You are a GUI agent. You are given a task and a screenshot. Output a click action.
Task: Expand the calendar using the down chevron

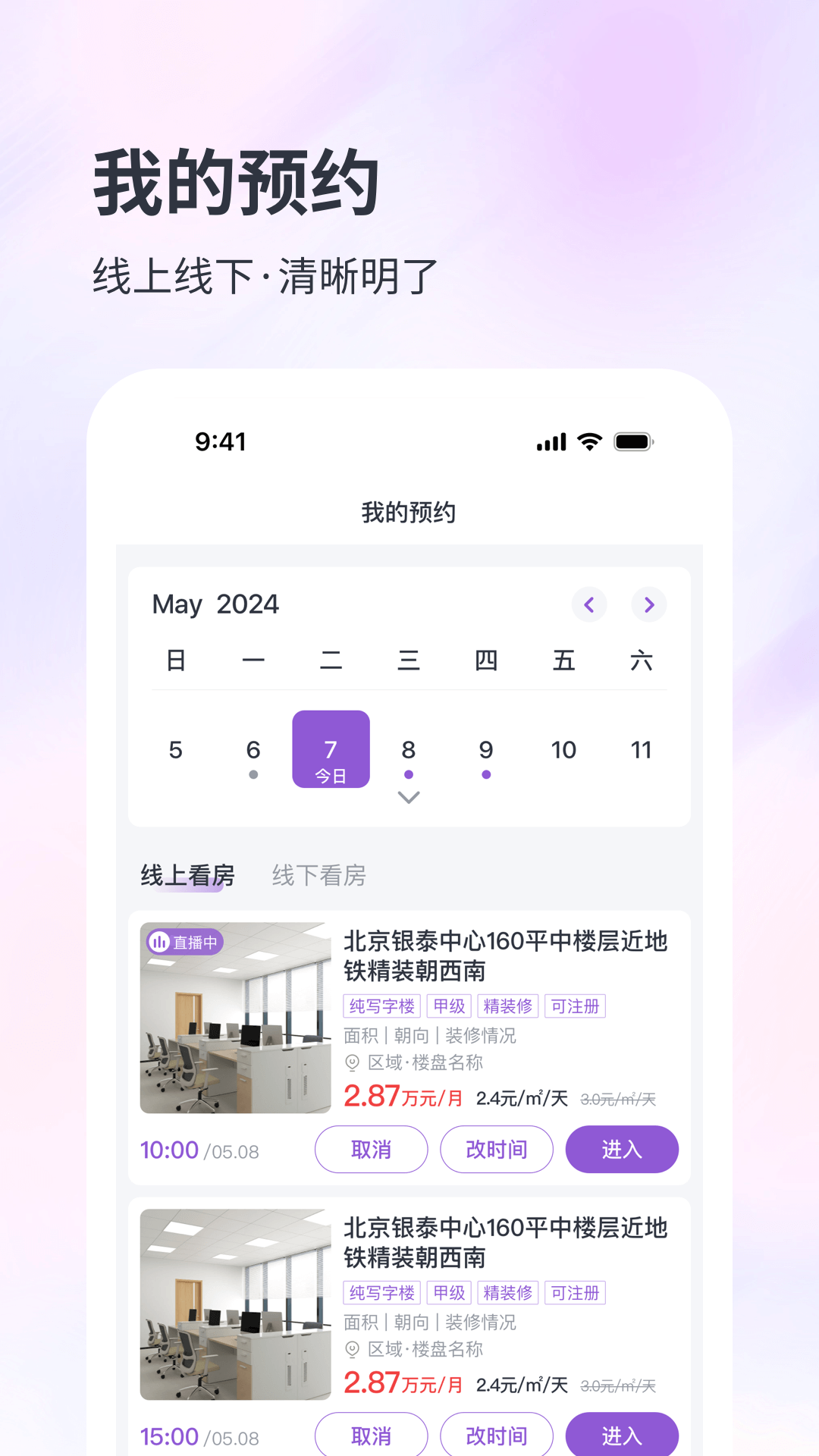pyautogui.click(x=409, y=797)
